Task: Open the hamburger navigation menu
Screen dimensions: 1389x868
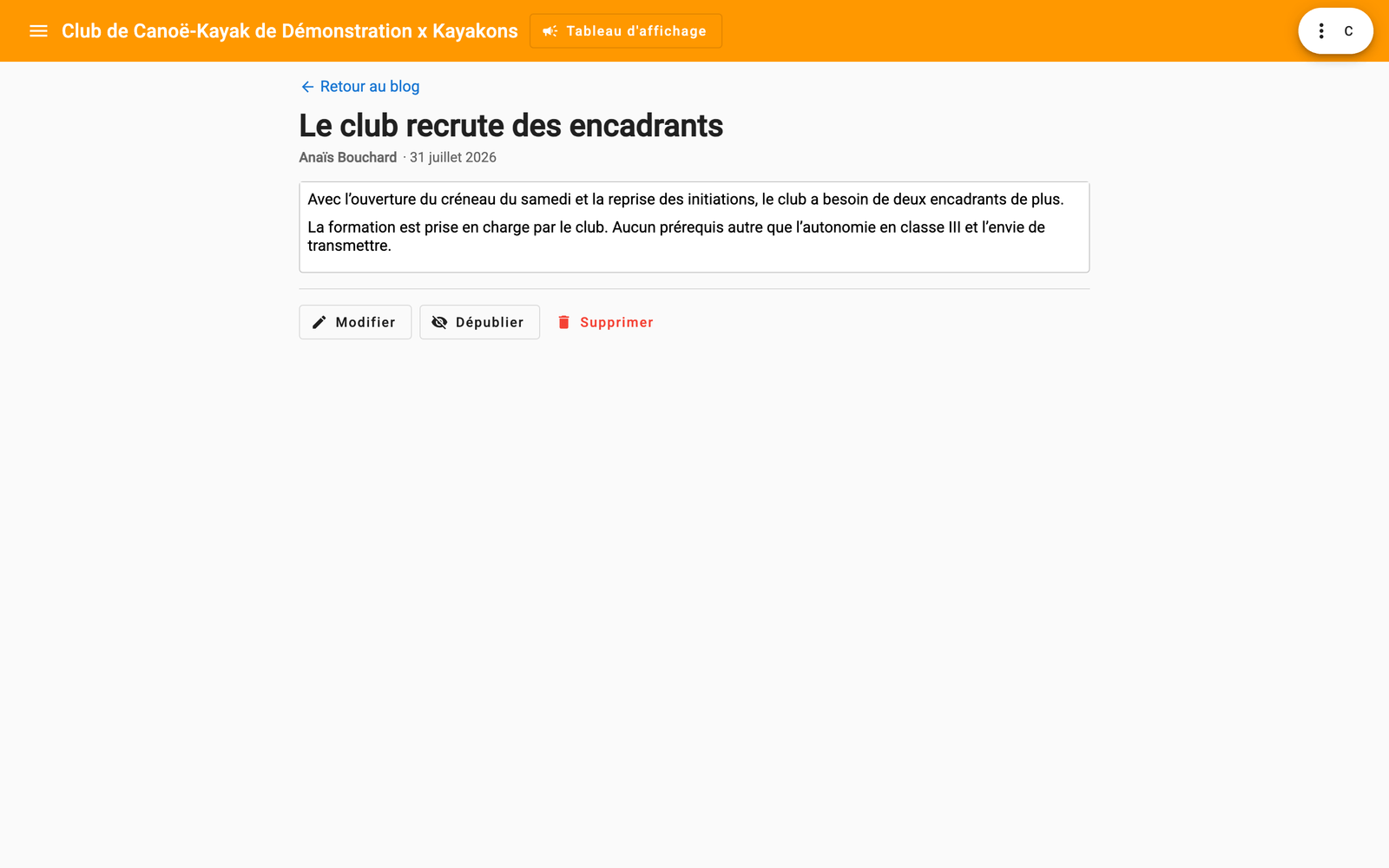Action: click(38, 31)
